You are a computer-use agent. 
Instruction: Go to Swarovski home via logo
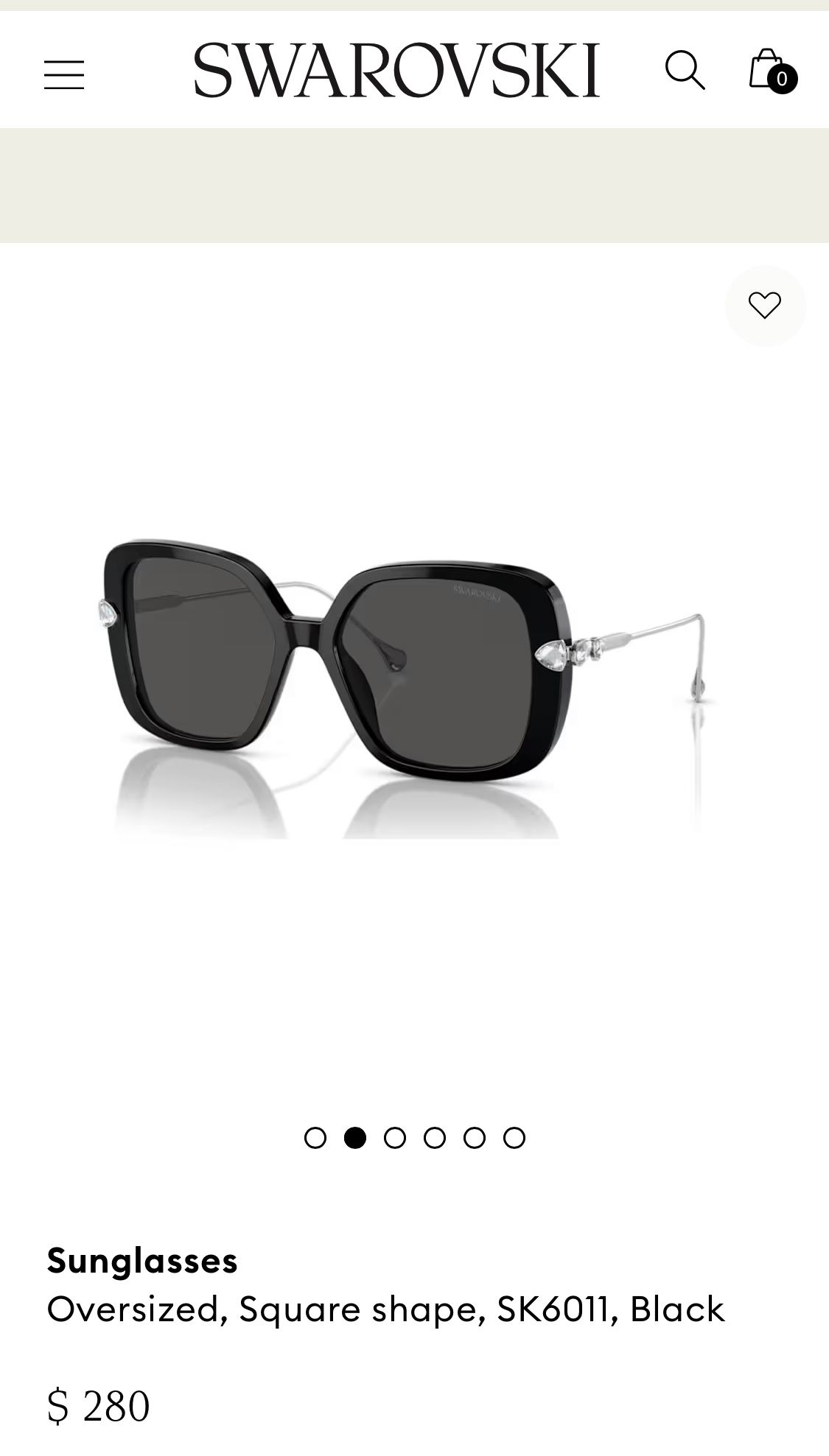[396, 70]
